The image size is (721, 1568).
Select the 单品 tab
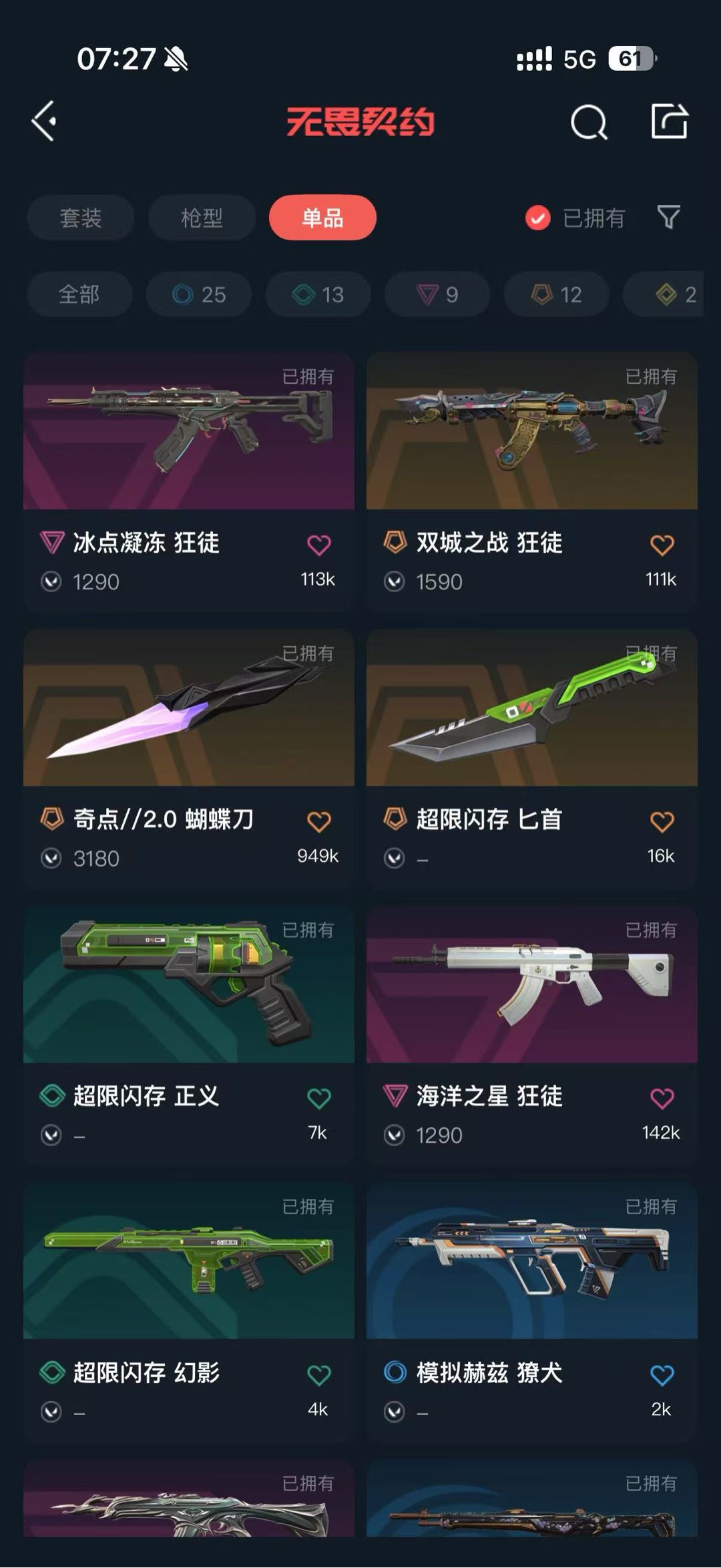(322, 218)
